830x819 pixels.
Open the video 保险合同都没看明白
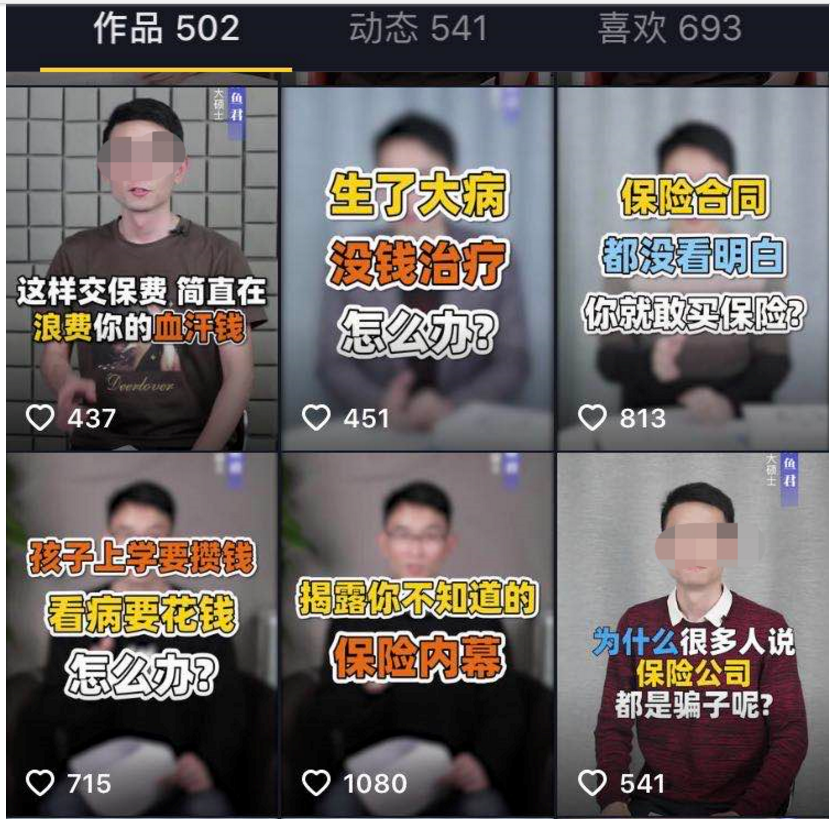pyautogui.click(x=692, y=268)
